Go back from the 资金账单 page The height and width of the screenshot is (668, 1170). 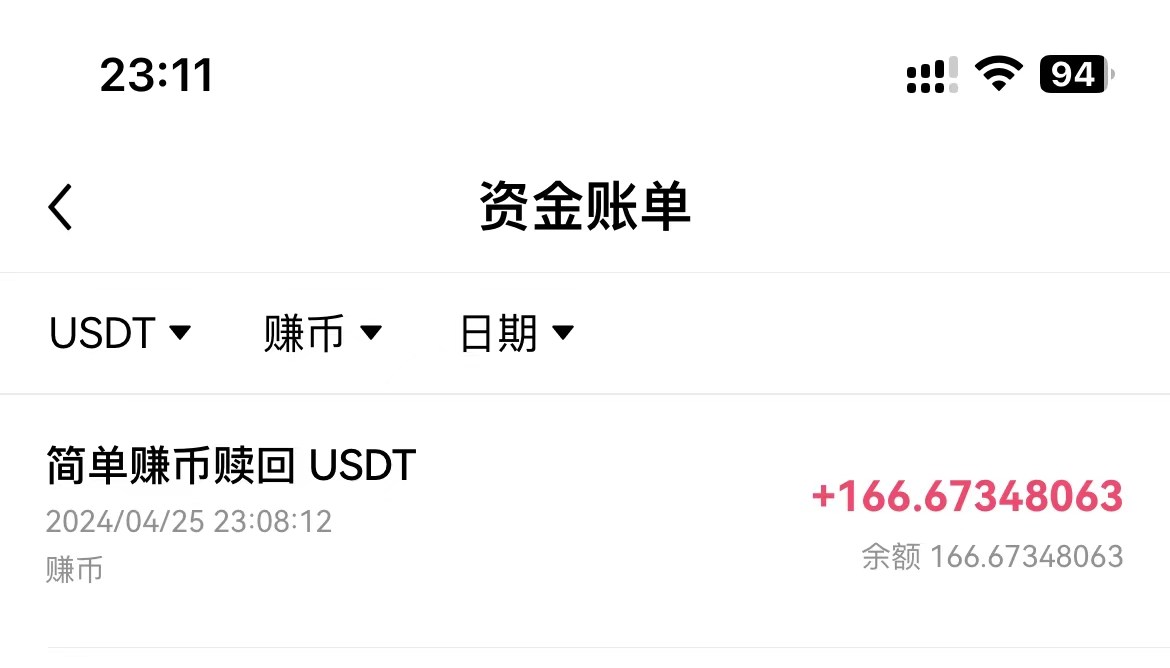(61, 208)
